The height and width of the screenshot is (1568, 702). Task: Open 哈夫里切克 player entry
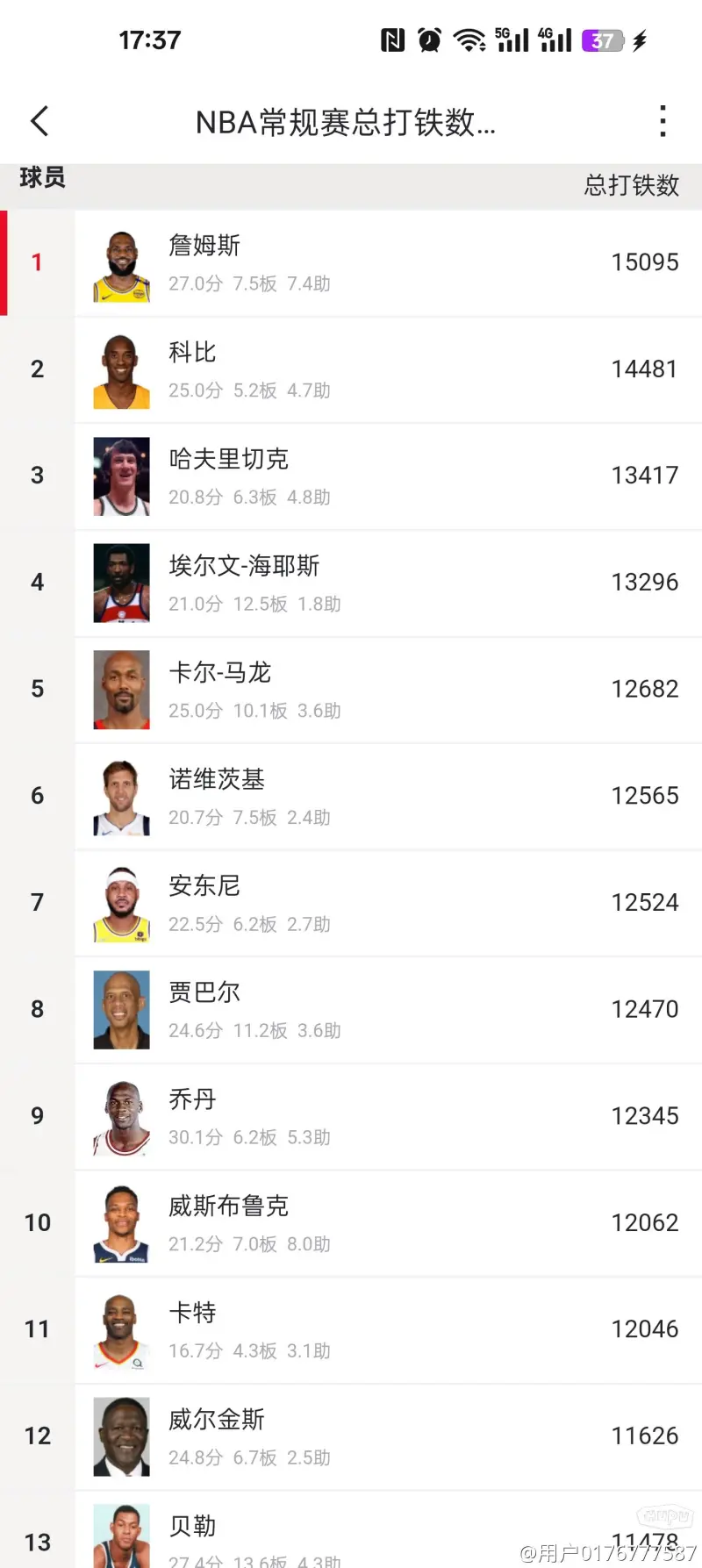click(351, 476)
